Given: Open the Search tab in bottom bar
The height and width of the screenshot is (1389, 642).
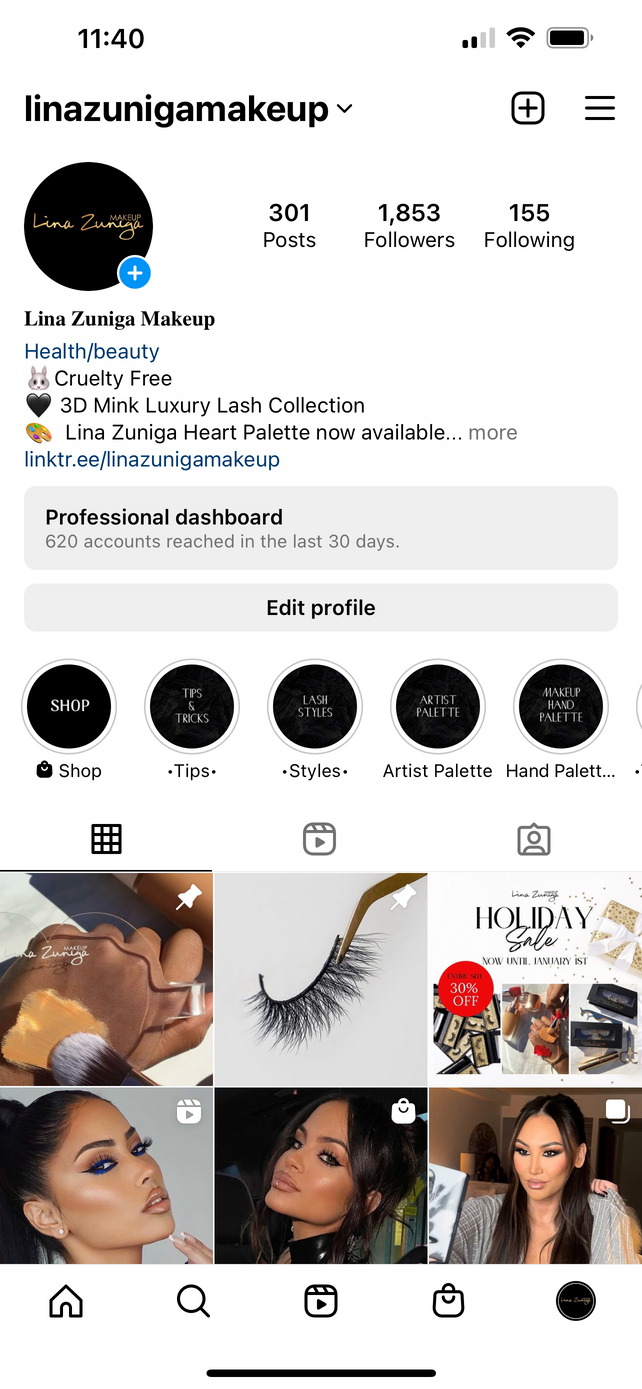Looking at the screenshot, I should click(193, 1301).
